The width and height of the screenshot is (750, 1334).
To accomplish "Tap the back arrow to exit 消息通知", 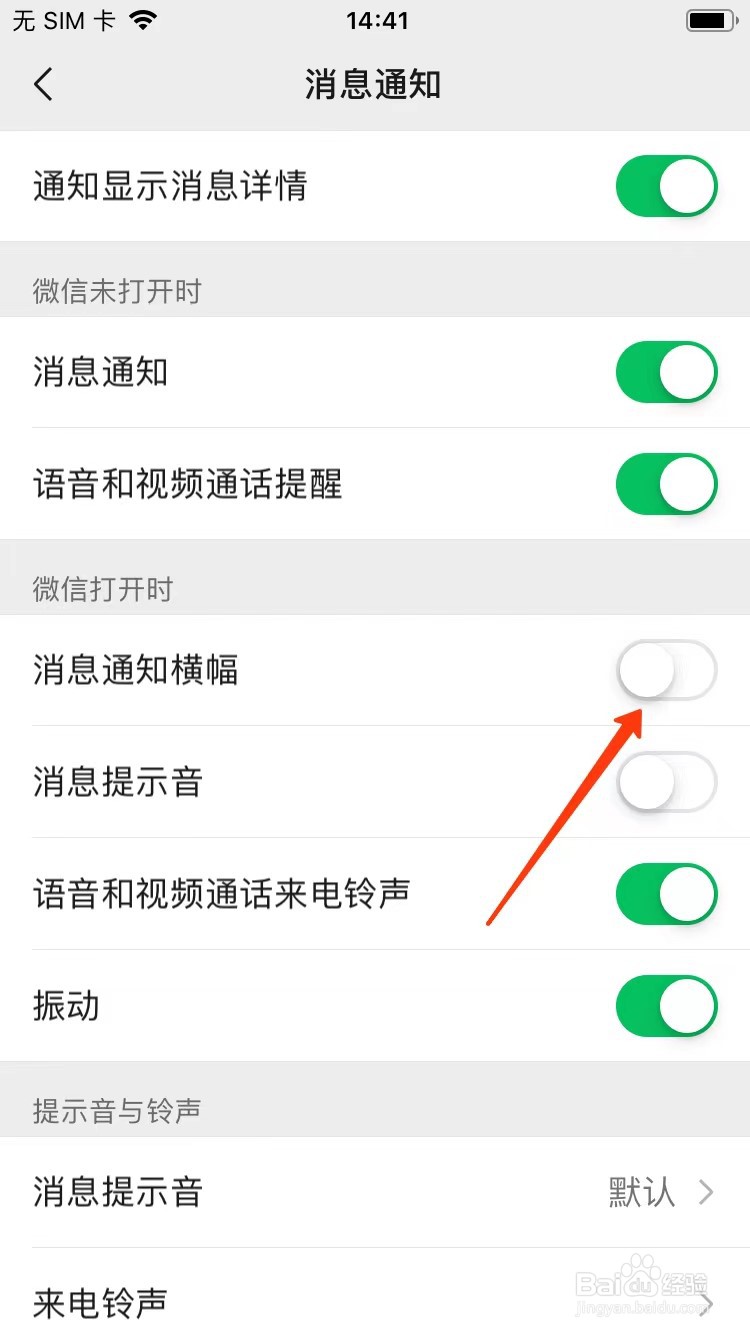I will [42, 85].
